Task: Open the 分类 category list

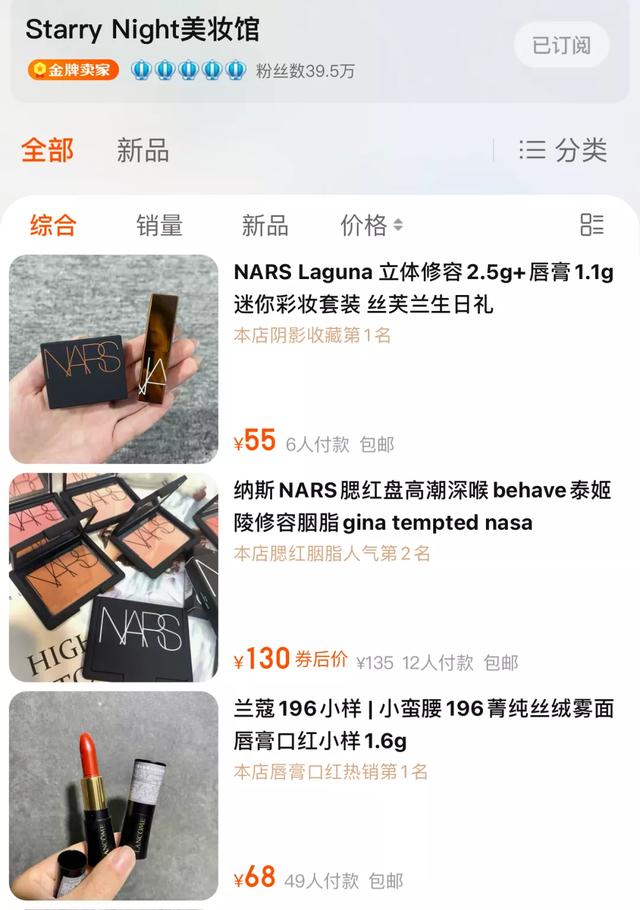Action: click(x=564, y=150)
